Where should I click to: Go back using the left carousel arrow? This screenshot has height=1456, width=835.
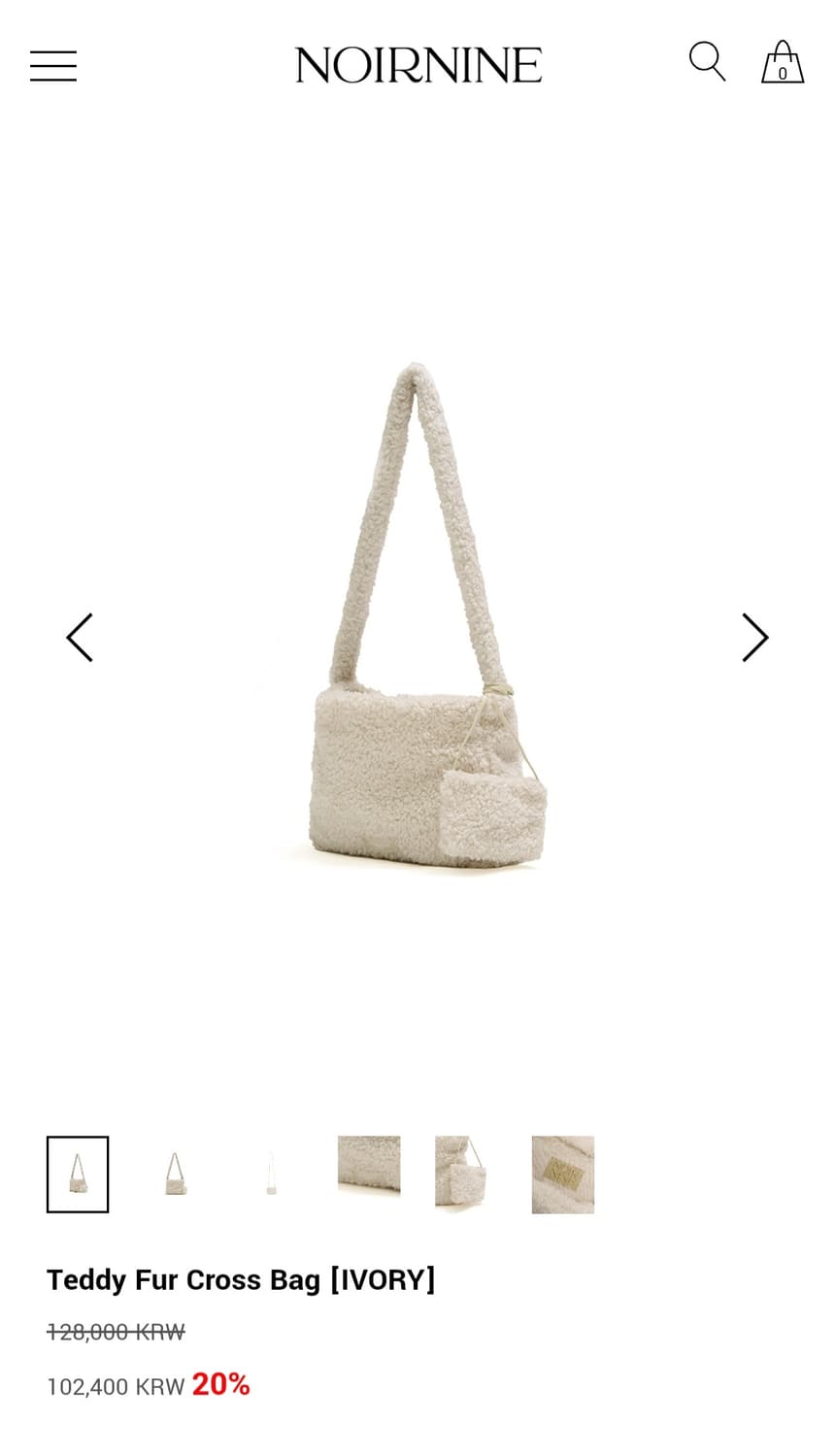(x=80, y=637)
